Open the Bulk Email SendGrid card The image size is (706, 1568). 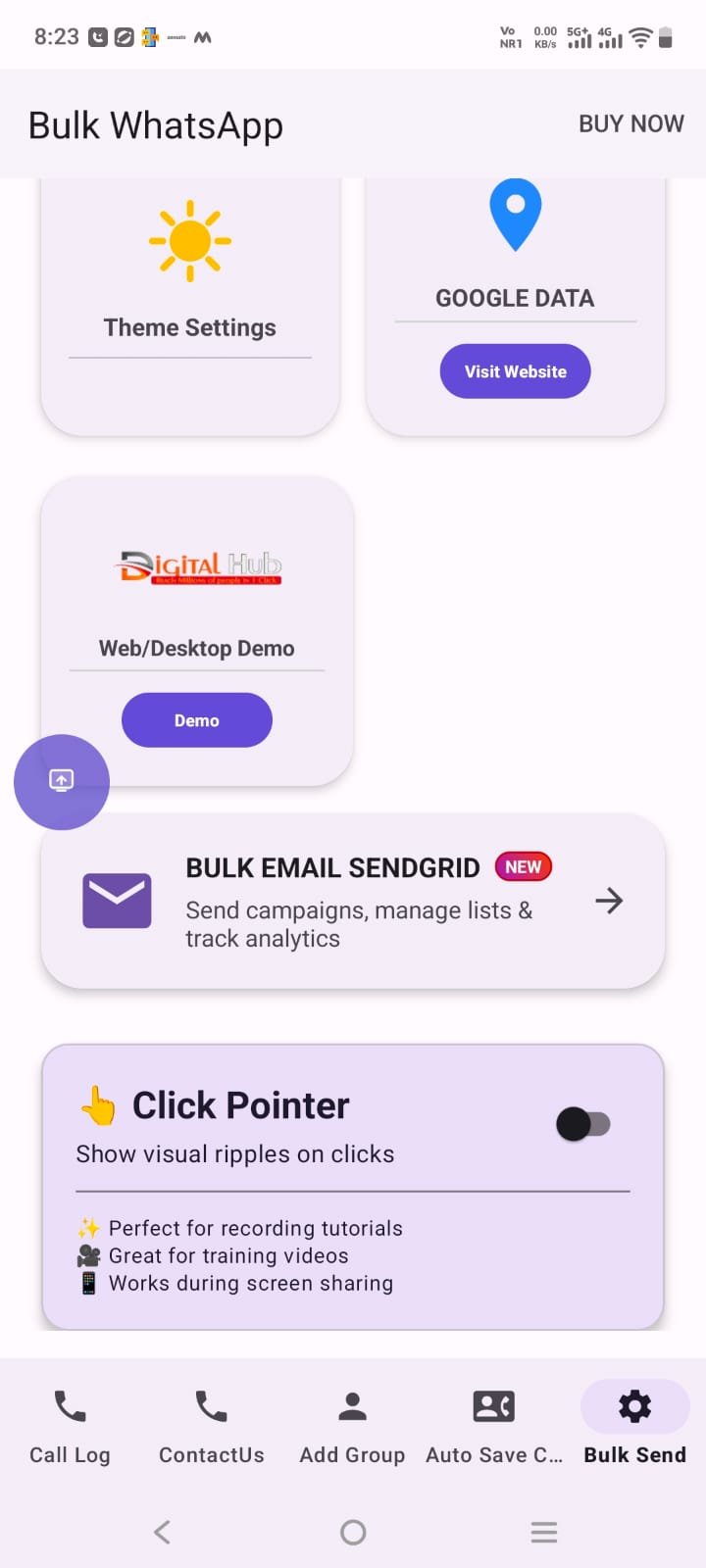(x=353, y=901)
